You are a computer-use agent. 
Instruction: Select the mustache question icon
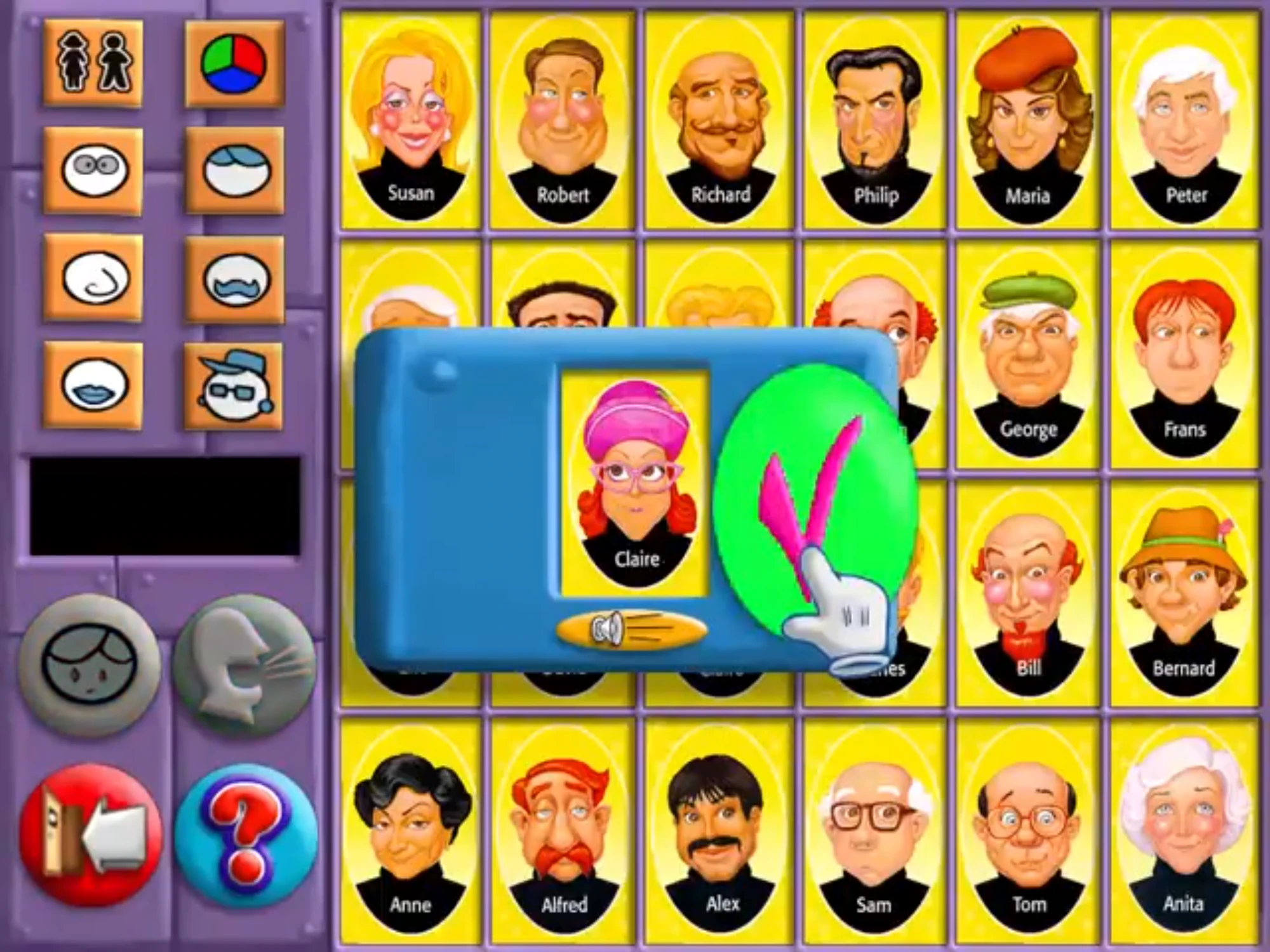coord(236,279)
